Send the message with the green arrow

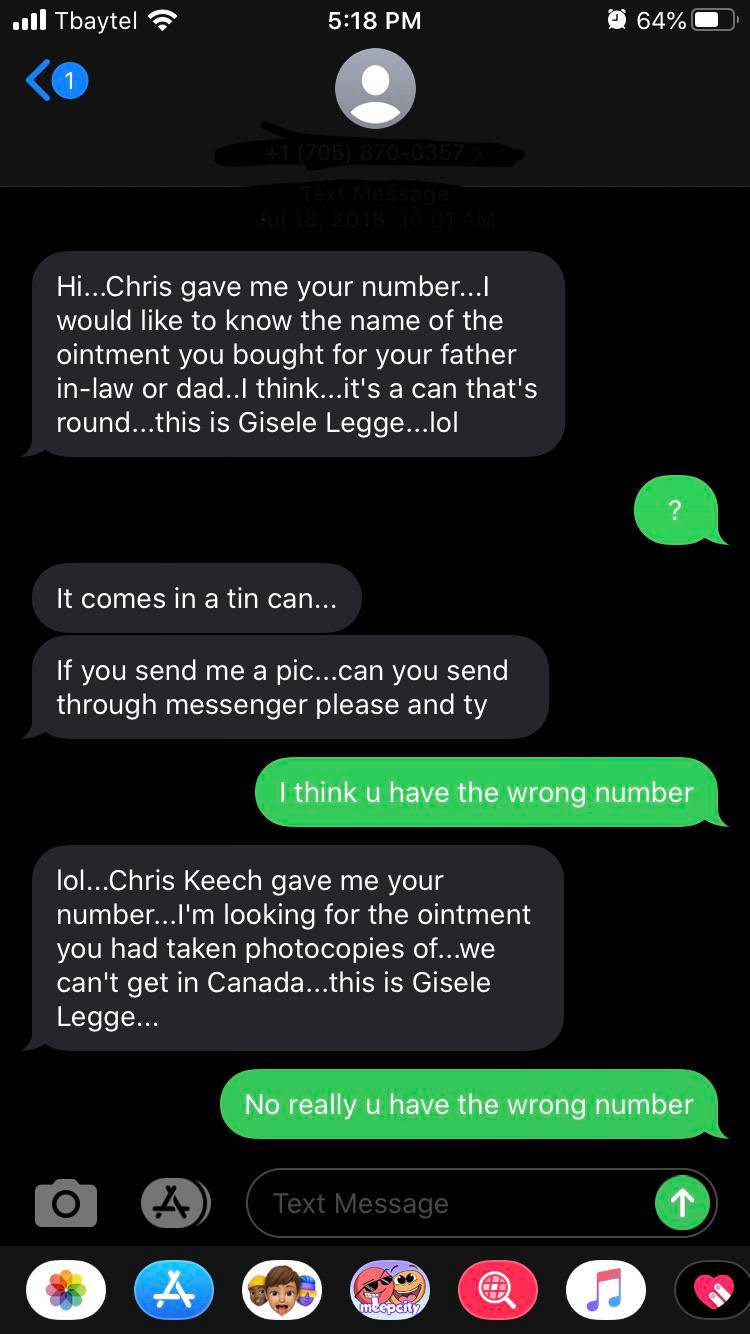pyautogui.click(x=682, y=1203)
